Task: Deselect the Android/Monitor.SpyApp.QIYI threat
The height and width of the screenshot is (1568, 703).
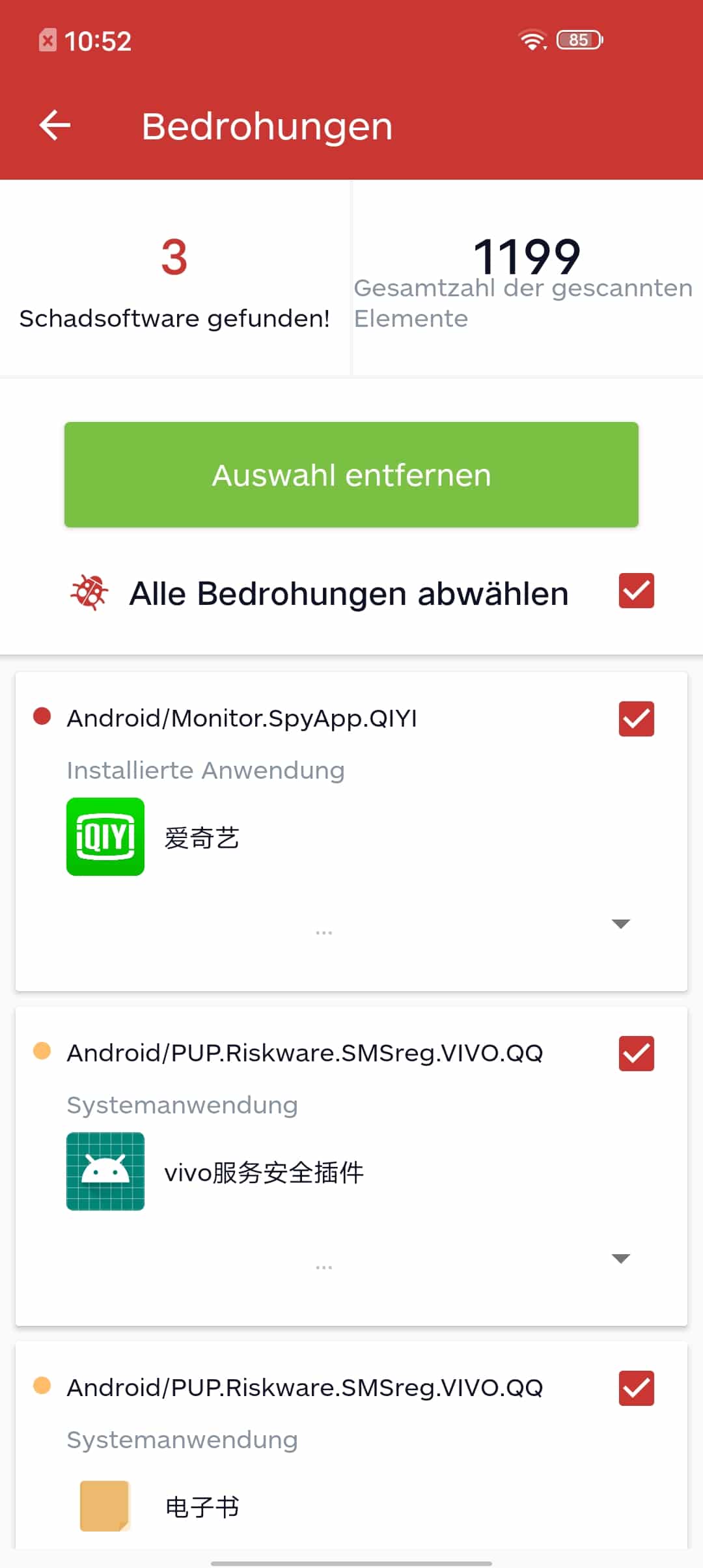Action: pyautogui.click(x=637, y=719)
